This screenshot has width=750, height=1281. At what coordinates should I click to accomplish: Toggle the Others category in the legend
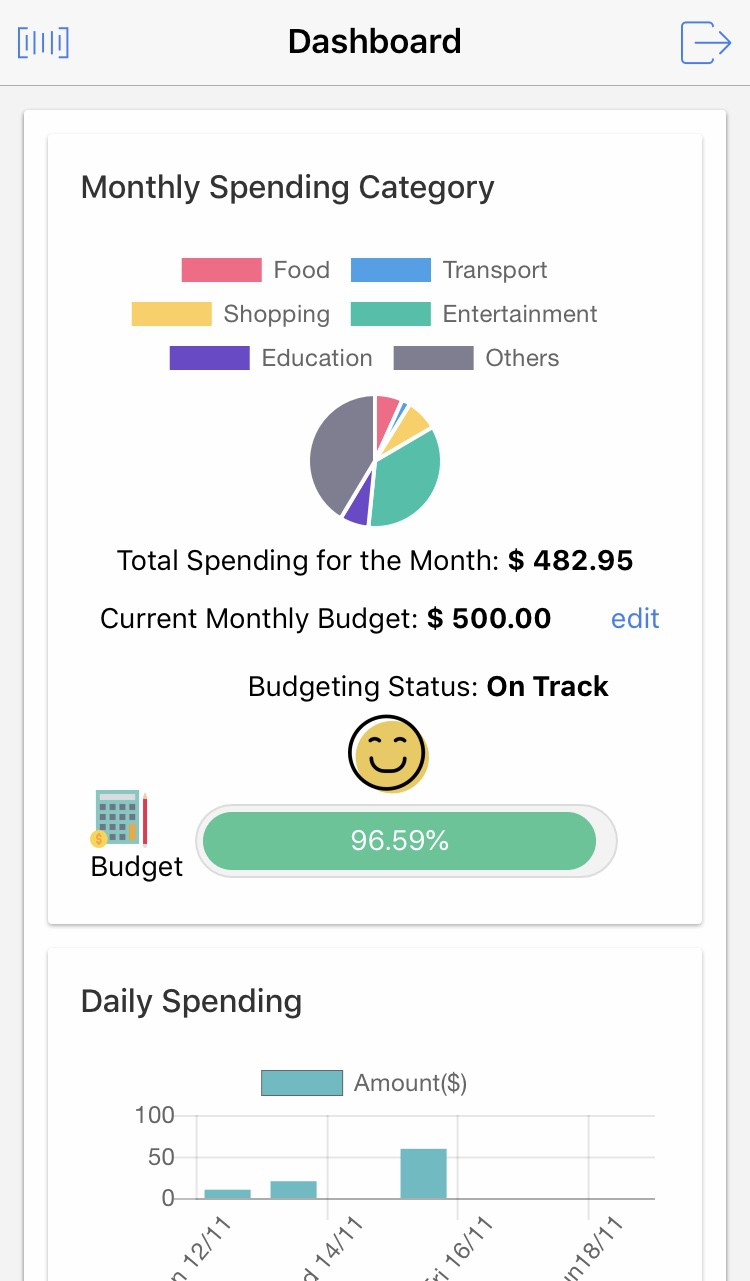coord(433,357)
